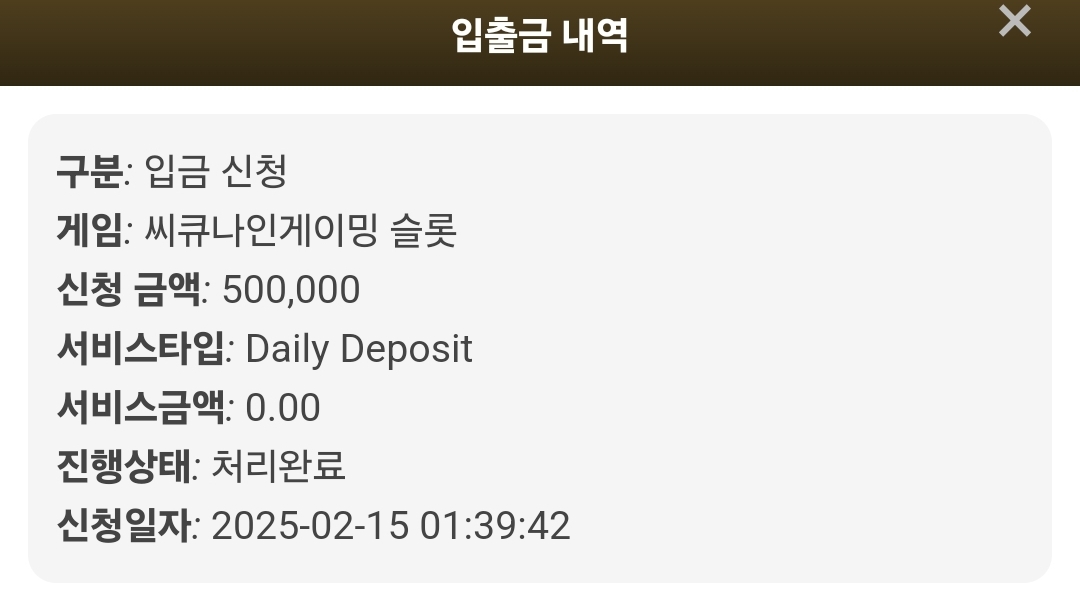
Task: Close the 입출금 내역 dialog
Action: point(1015,21)
